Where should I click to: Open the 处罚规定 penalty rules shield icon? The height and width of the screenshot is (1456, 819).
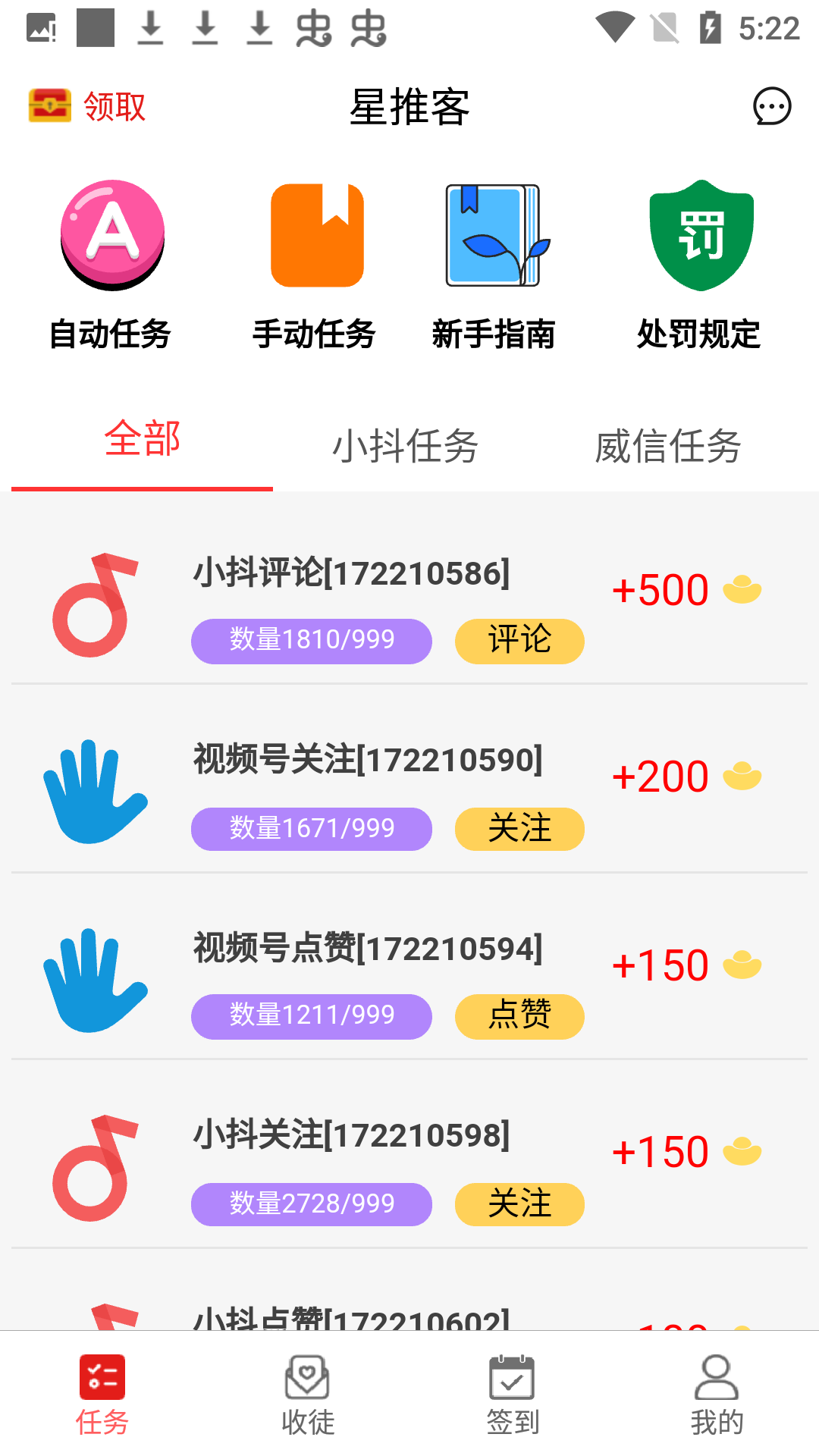click(700, 236)
